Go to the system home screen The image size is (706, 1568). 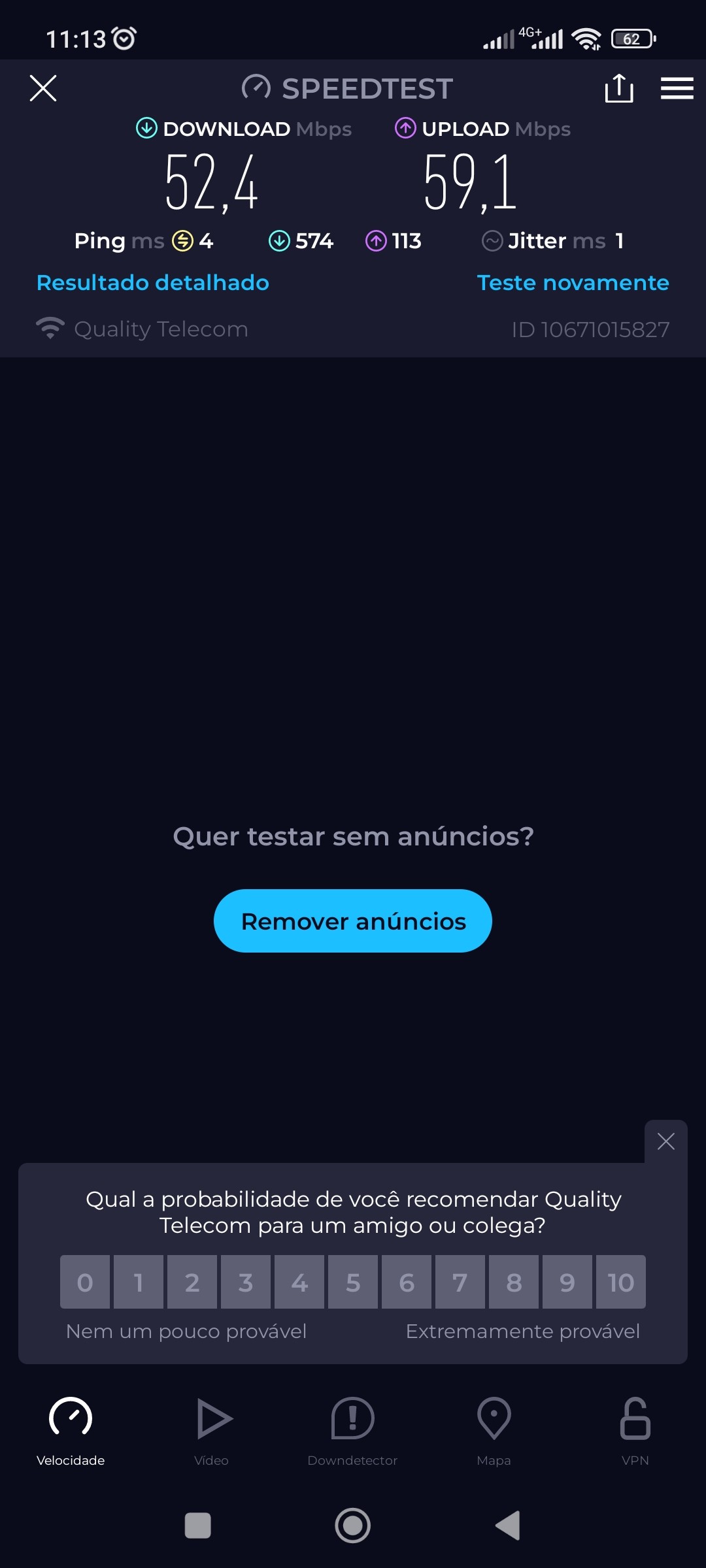pos(353,1526)
